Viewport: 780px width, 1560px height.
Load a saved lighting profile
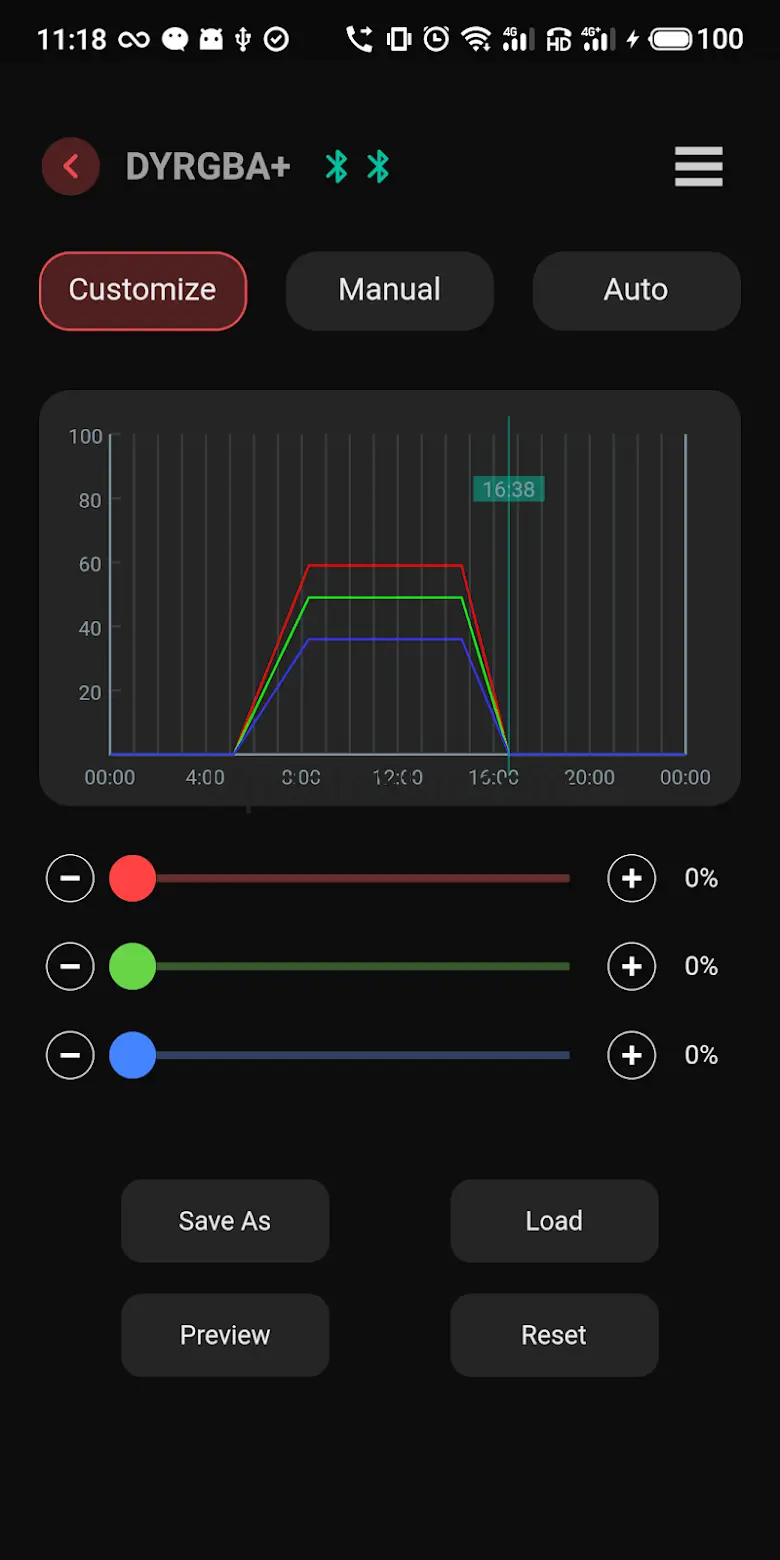554,1221
